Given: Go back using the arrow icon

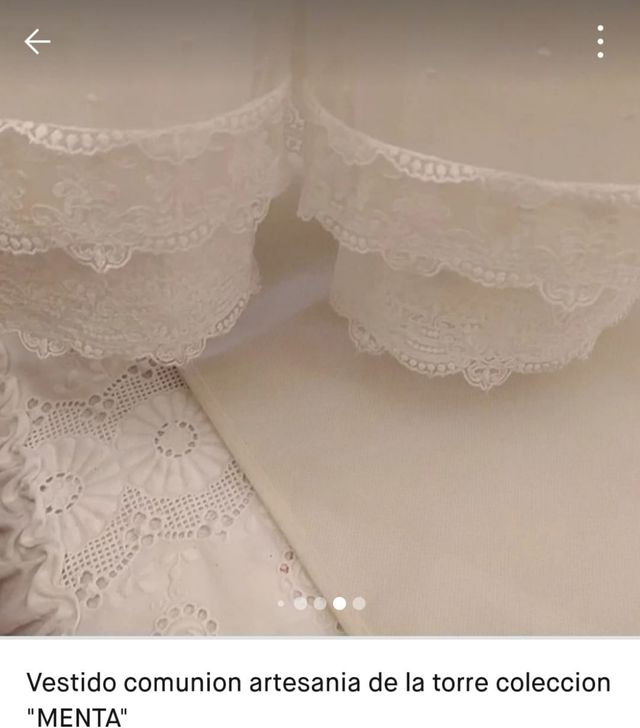Looking at the screenshot, I should (37, 42).
